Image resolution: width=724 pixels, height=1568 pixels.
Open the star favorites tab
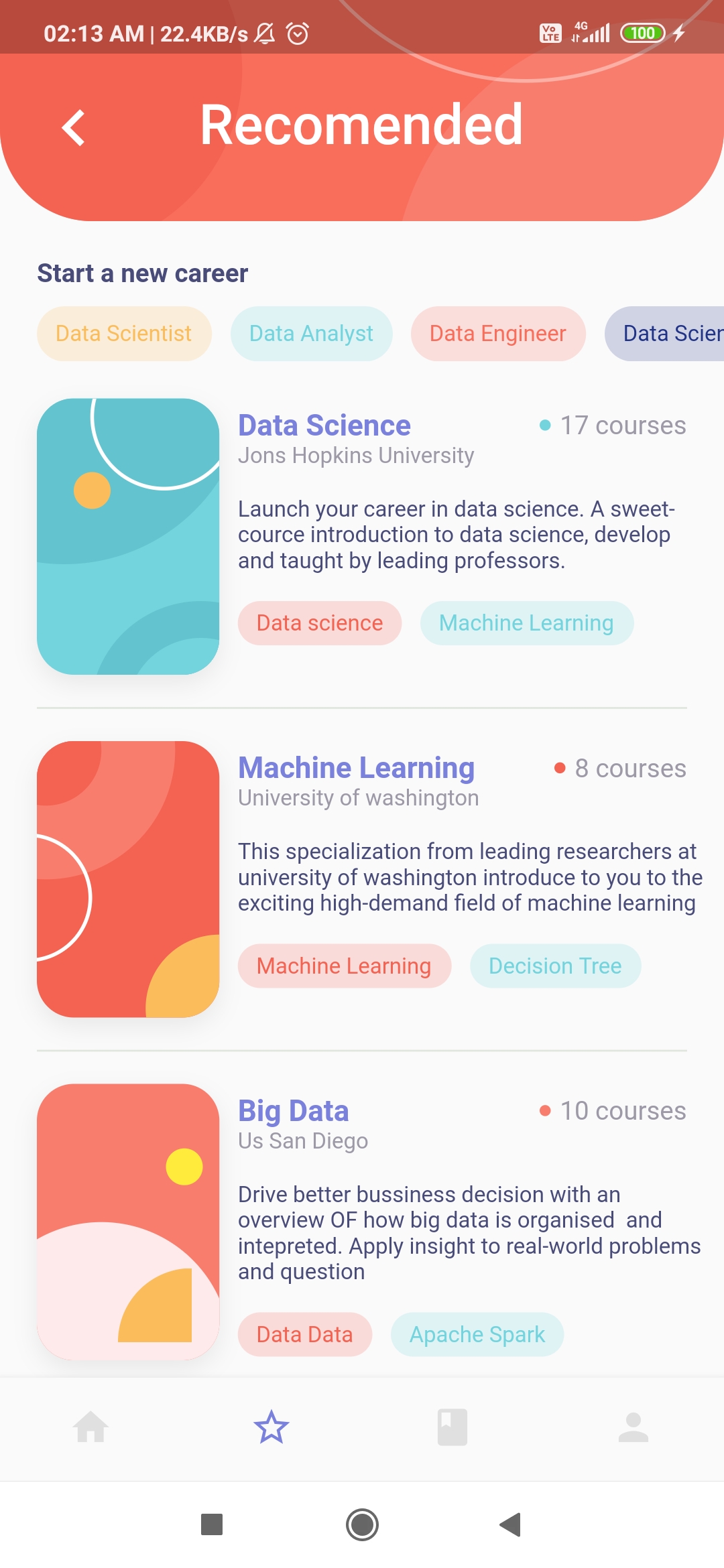(x=271, y=1427)
